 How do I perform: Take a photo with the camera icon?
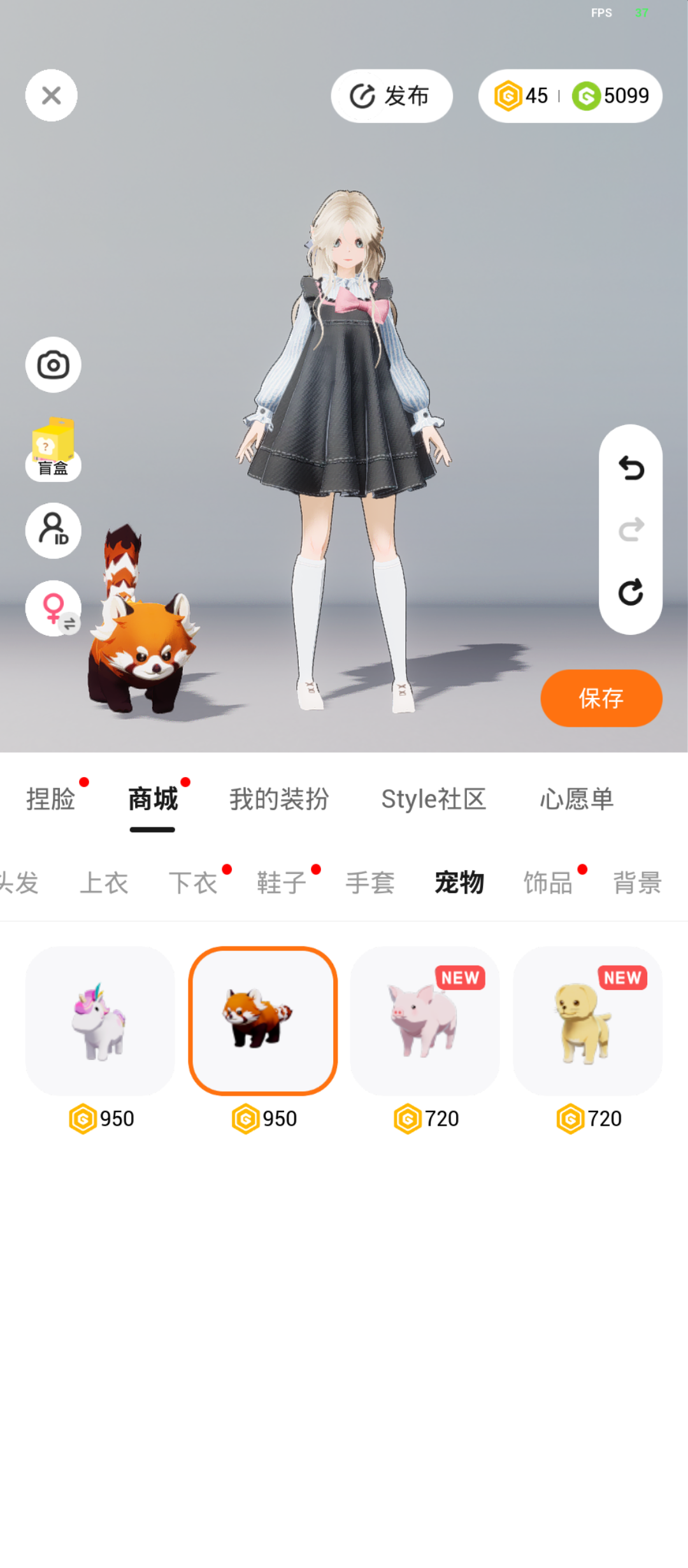[x=53, y=365]
